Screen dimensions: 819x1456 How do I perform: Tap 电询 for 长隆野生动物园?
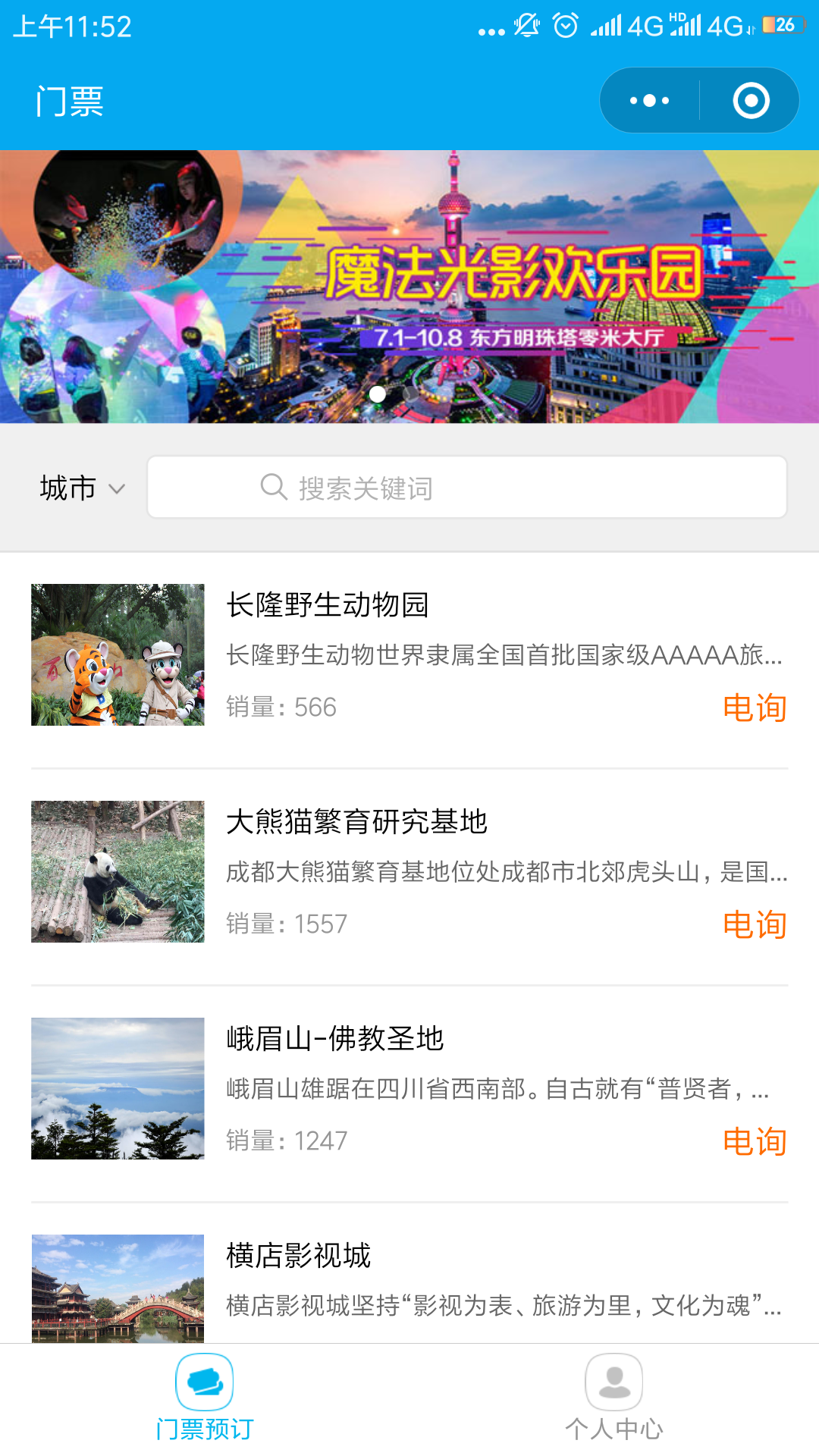(x=754, y=708)
